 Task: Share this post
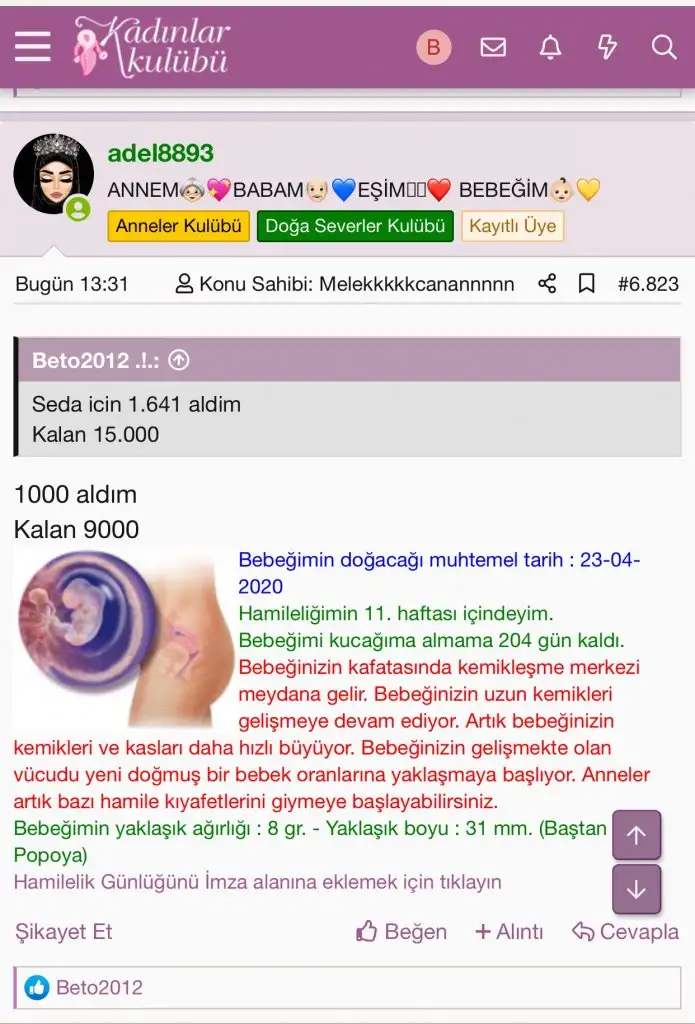coord(547,284)
